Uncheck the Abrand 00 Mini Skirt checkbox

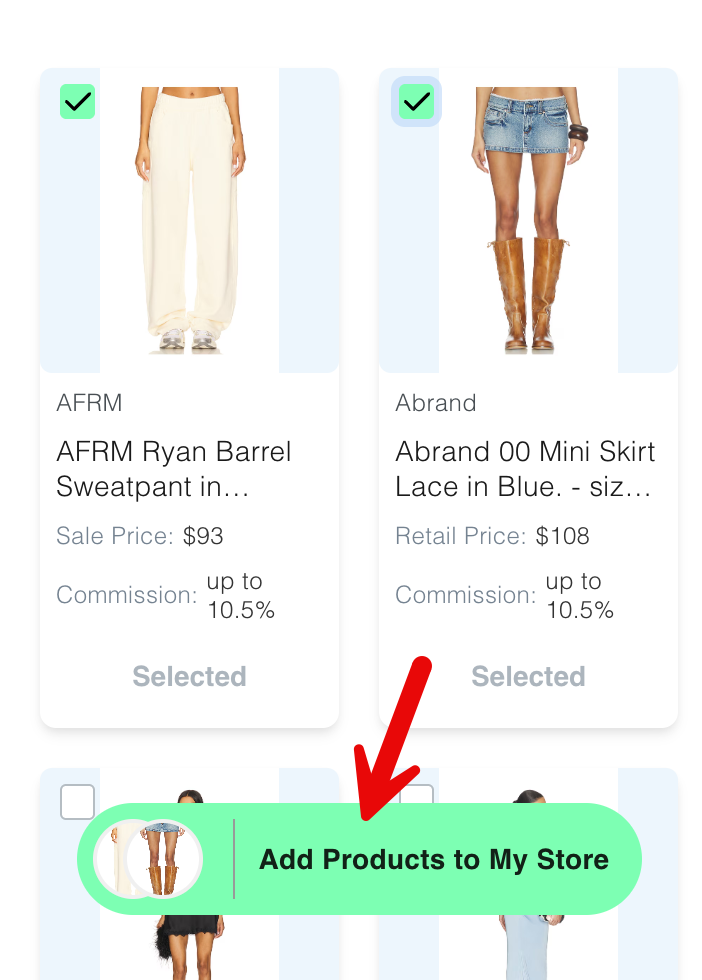click(x=416, y=102)
